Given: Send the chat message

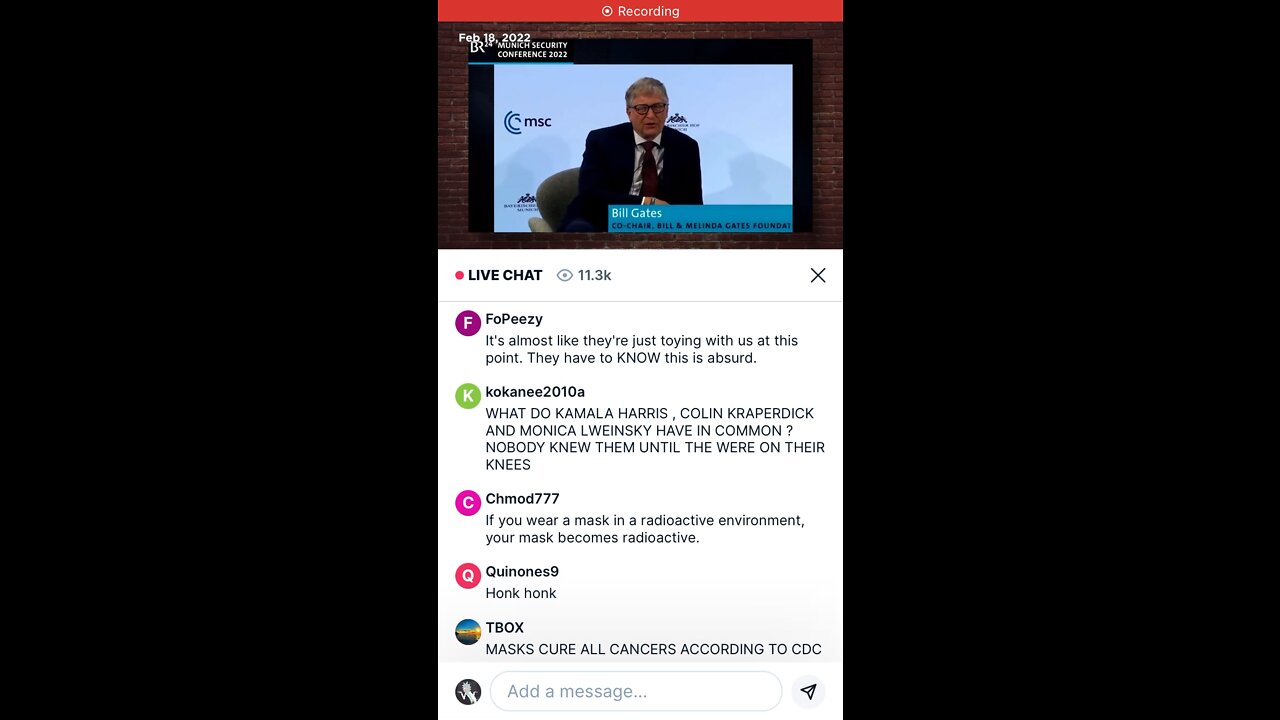Looking at the screenshot, I should coord(808,691).
